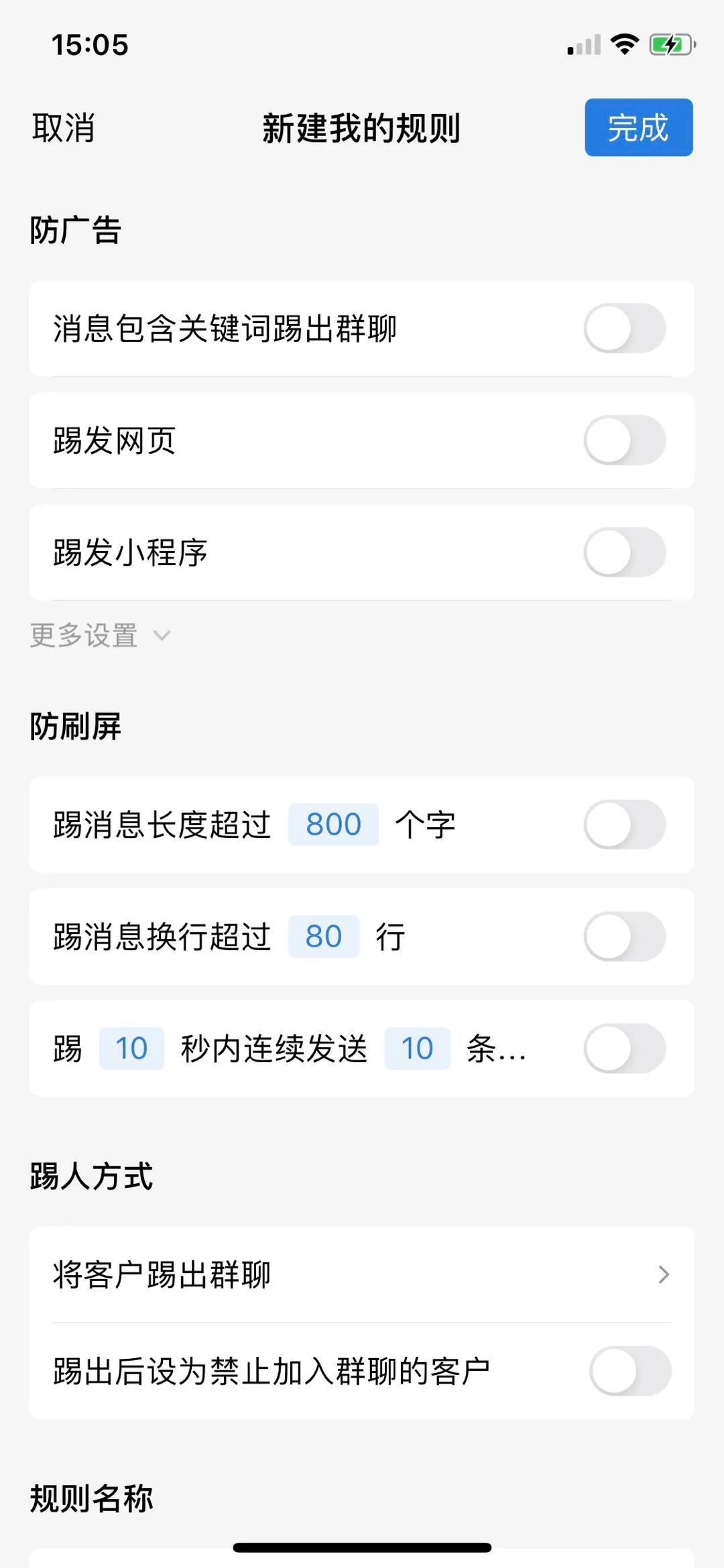Tap 完成 to save the rule
This screenshot has width=724, height=1568.
pos(638,127)
